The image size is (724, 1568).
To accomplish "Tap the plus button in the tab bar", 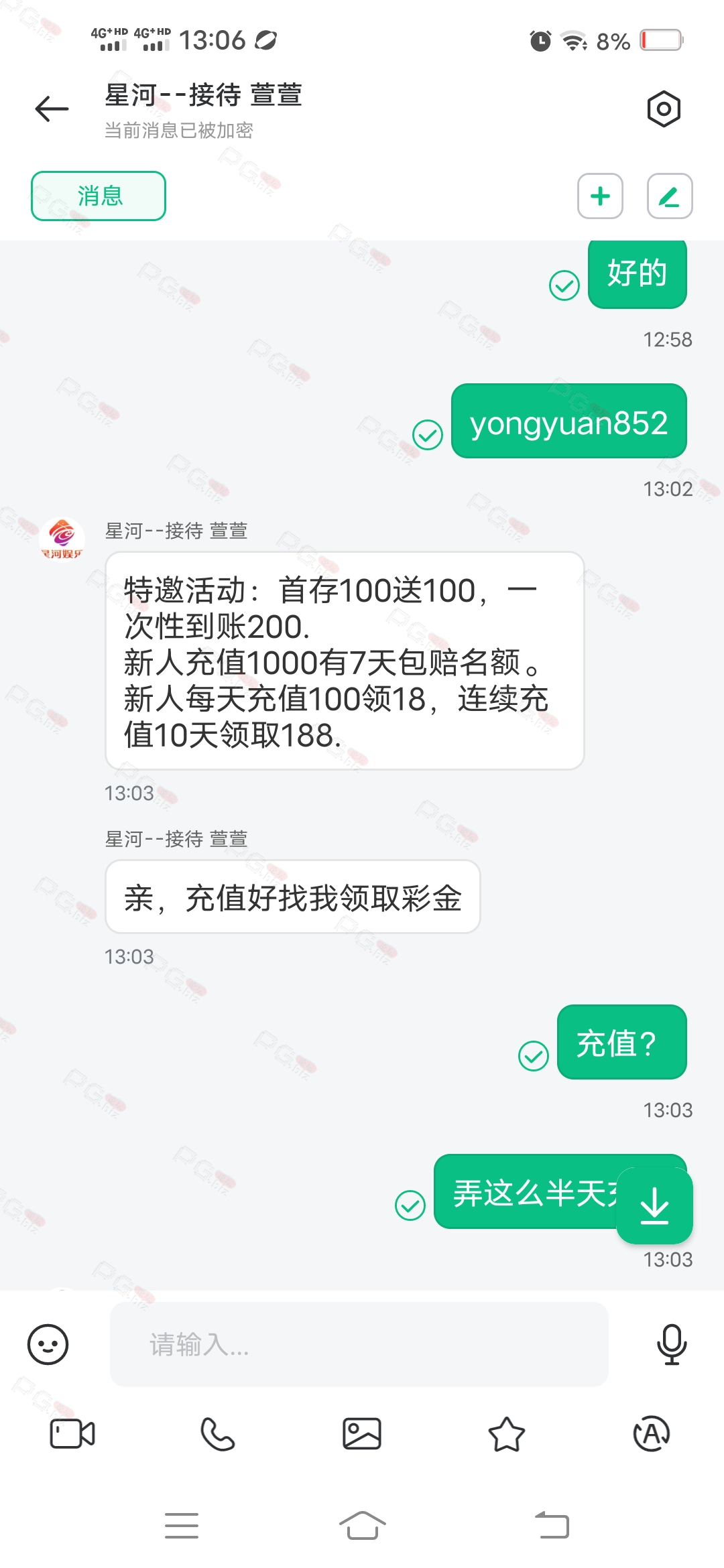I will coord(600,196).
